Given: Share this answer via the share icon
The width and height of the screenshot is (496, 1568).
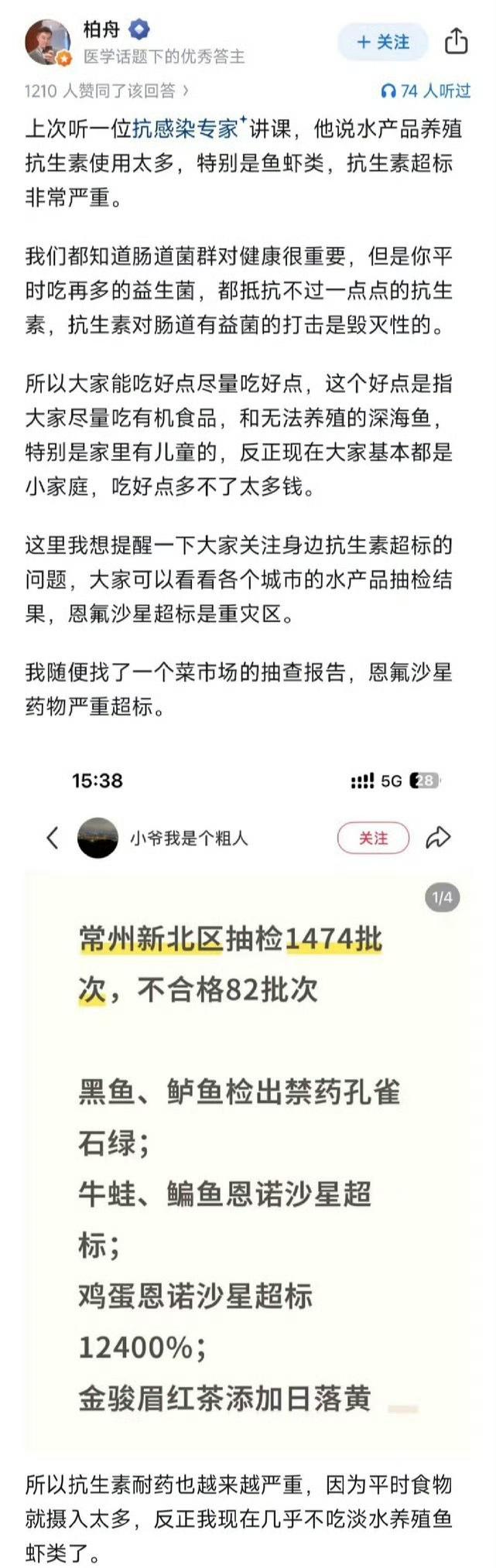Looking at the screenshot, I should click(x=457, y=42).
